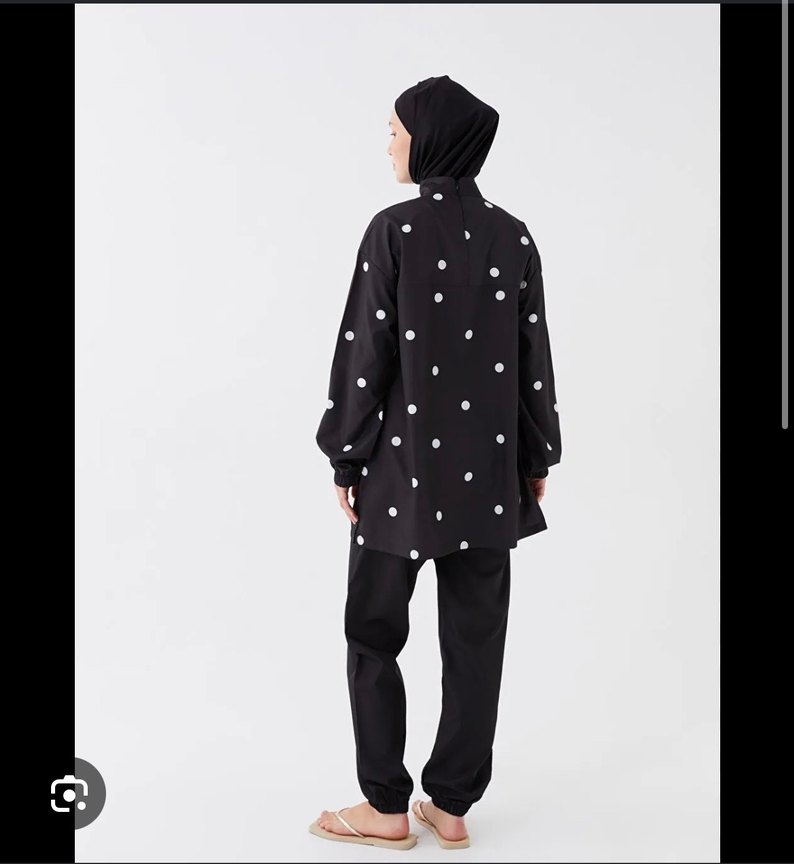
Task: Search this image with Google Lens
Action: coord(70,794)
